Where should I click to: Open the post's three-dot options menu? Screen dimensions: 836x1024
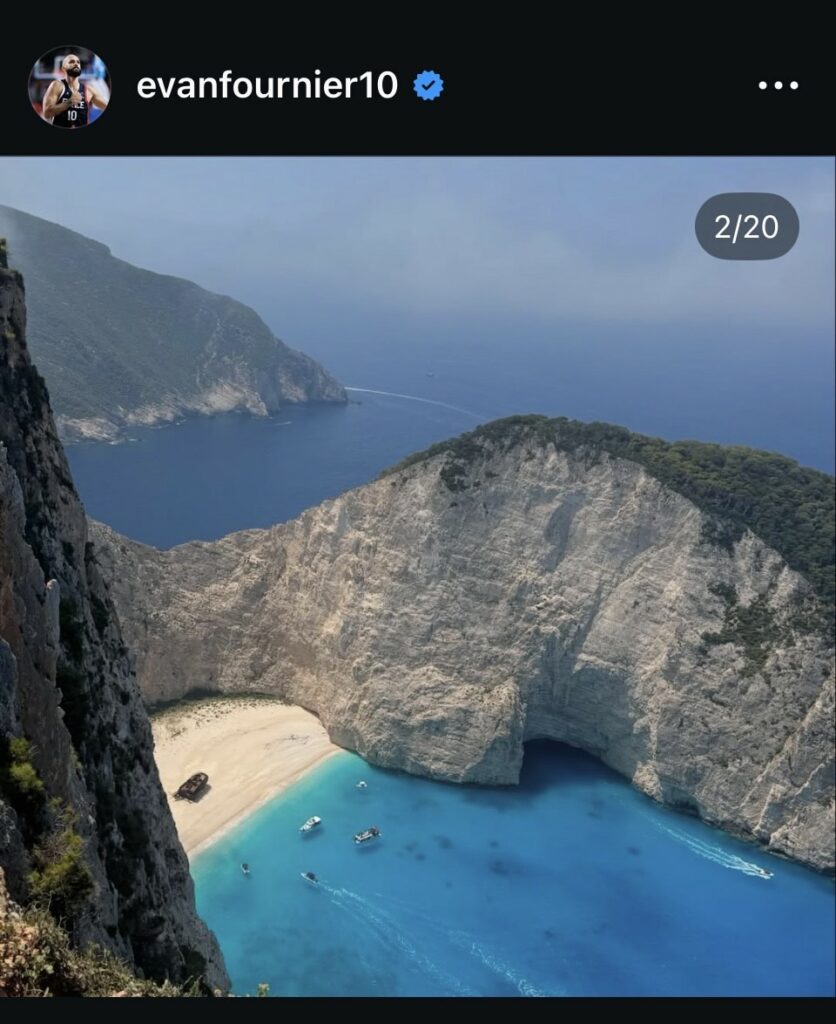tap(778, 87)
